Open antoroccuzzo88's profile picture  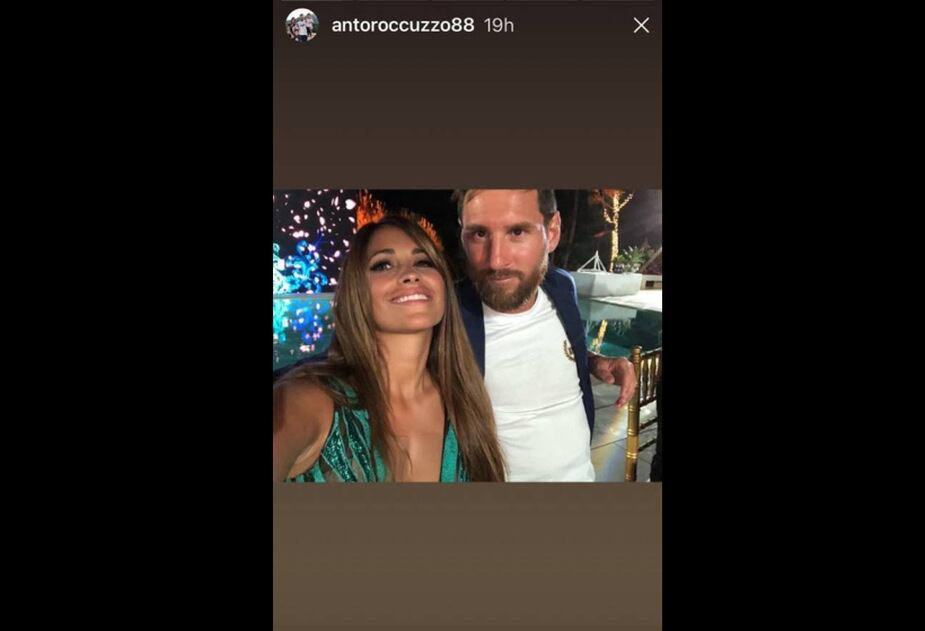click(301, 25)
